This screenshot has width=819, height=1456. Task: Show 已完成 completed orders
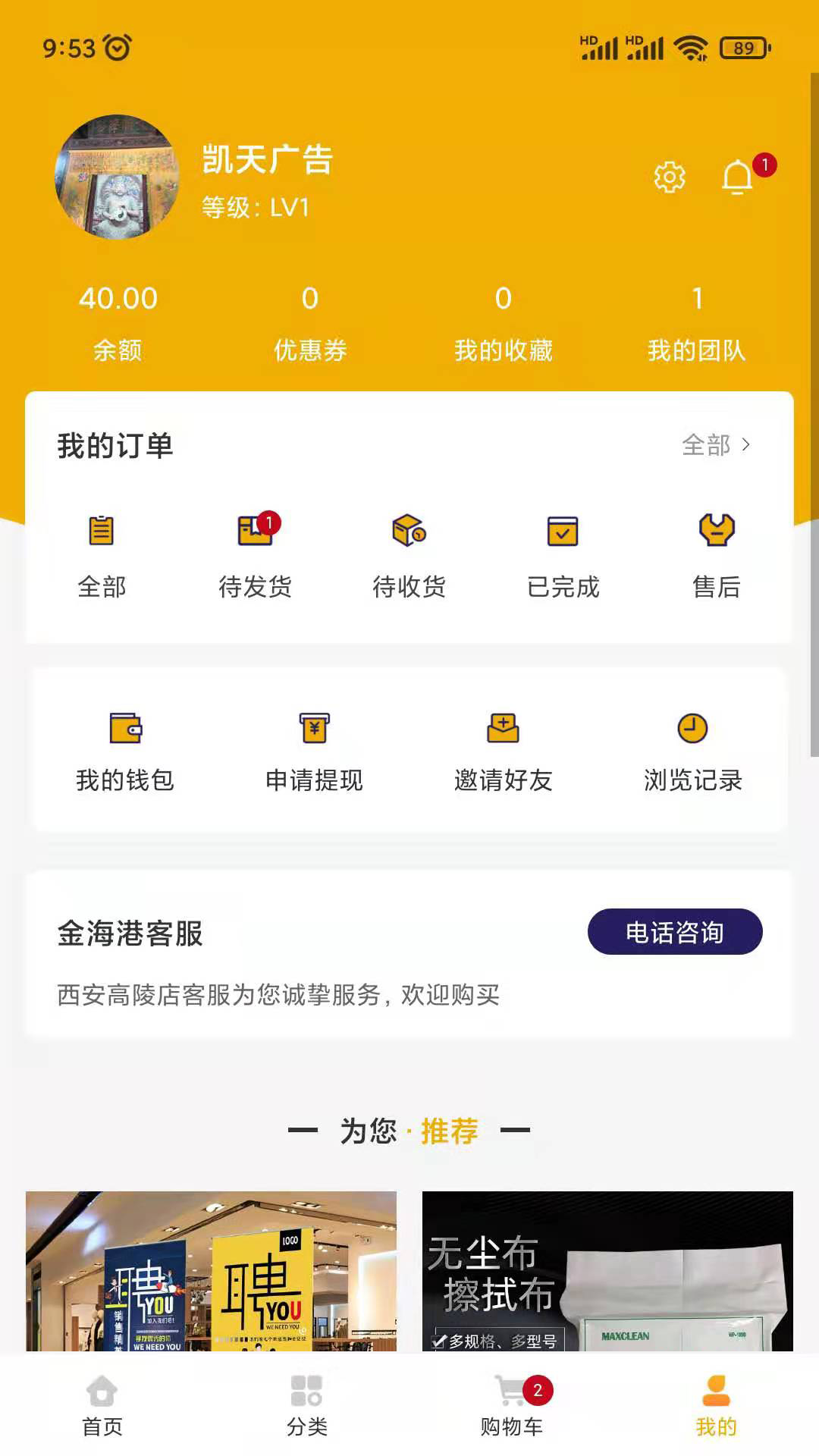[563, 554]
